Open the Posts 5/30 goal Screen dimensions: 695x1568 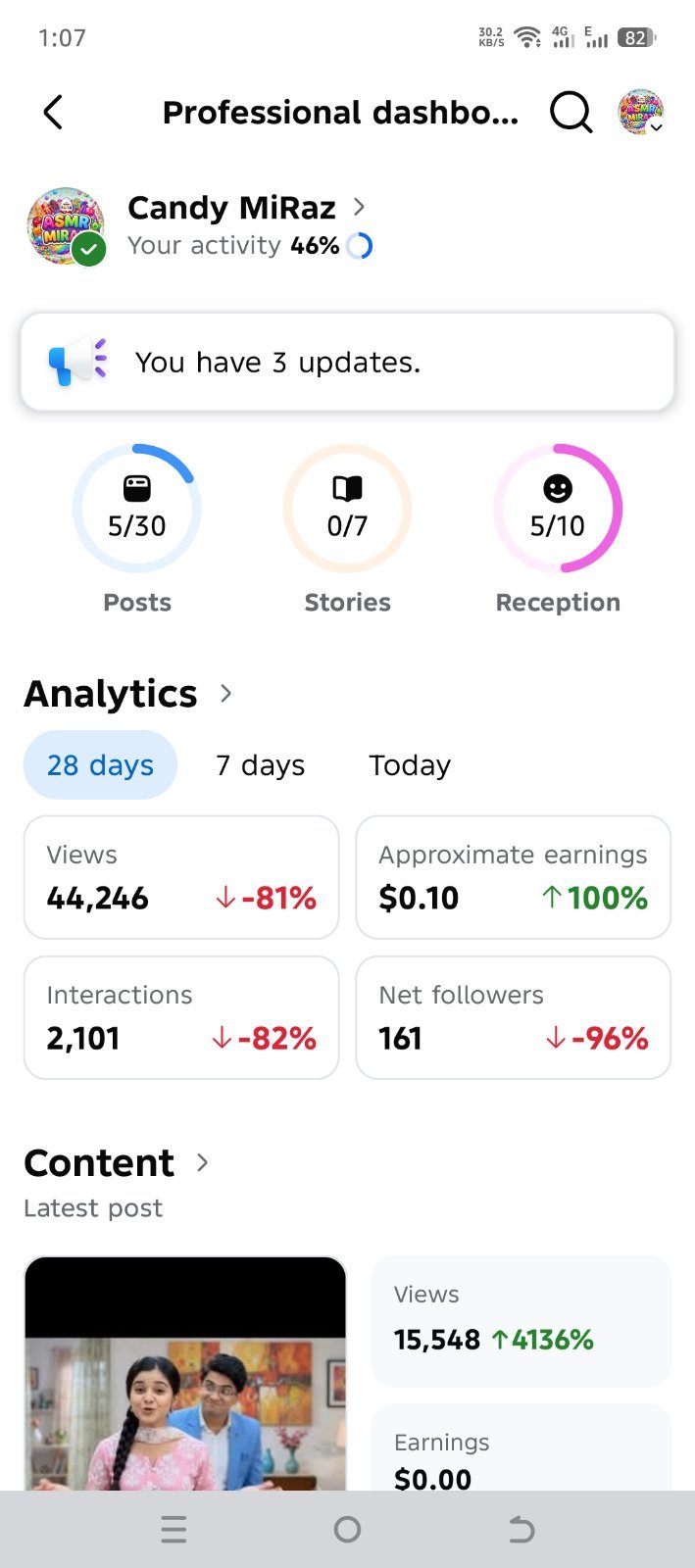(137, 529)
